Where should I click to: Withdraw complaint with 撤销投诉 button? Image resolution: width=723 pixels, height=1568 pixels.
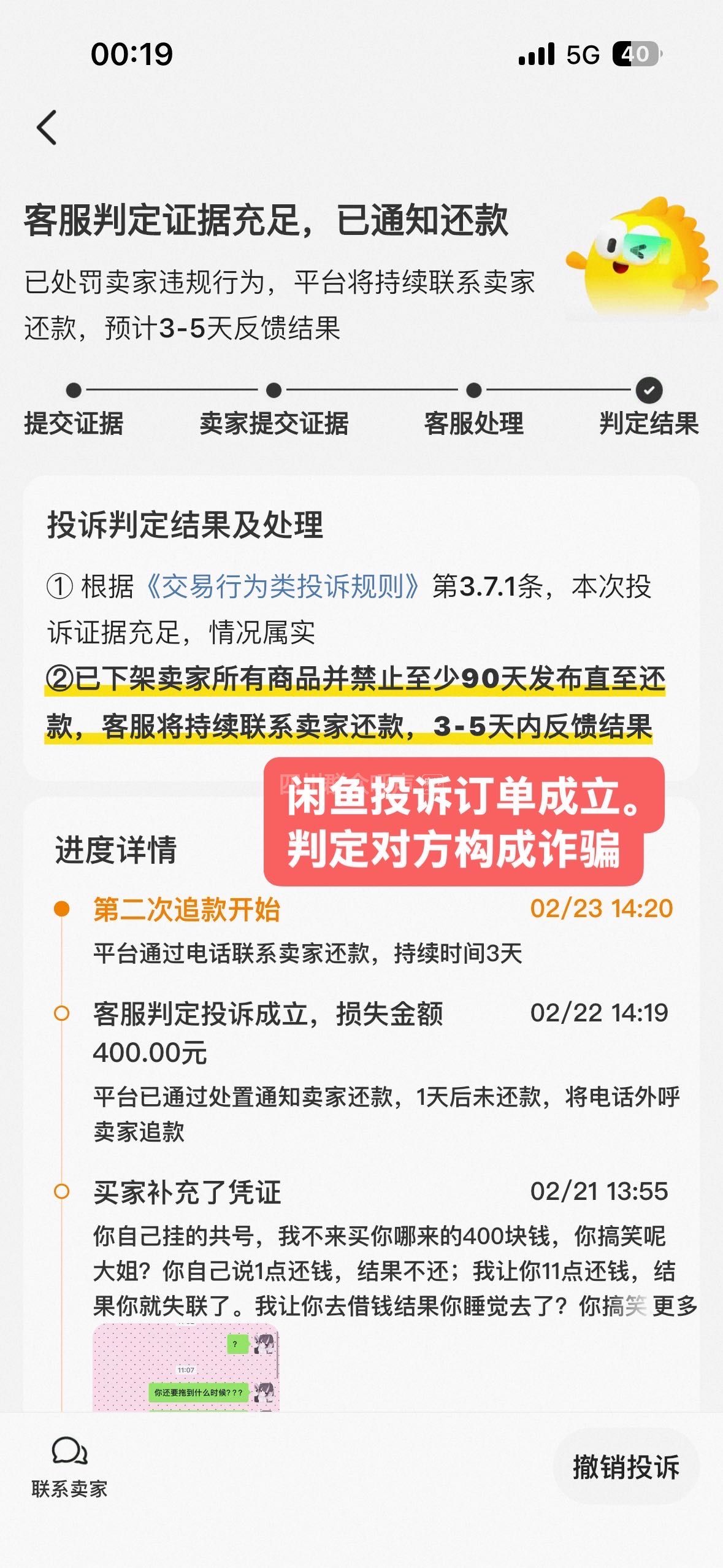coord(625,1467)
